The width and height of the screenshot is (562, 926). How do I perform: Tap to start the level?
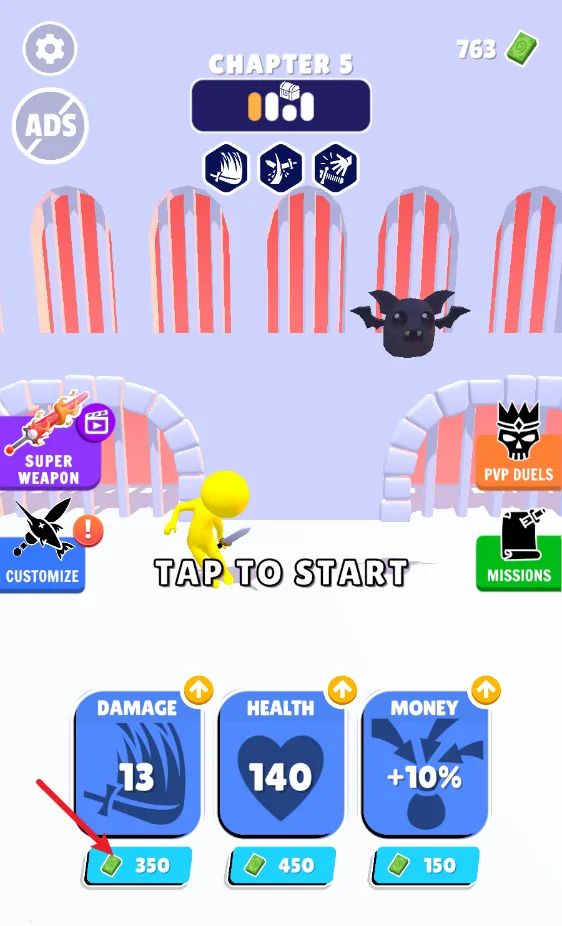click(281, 572)
